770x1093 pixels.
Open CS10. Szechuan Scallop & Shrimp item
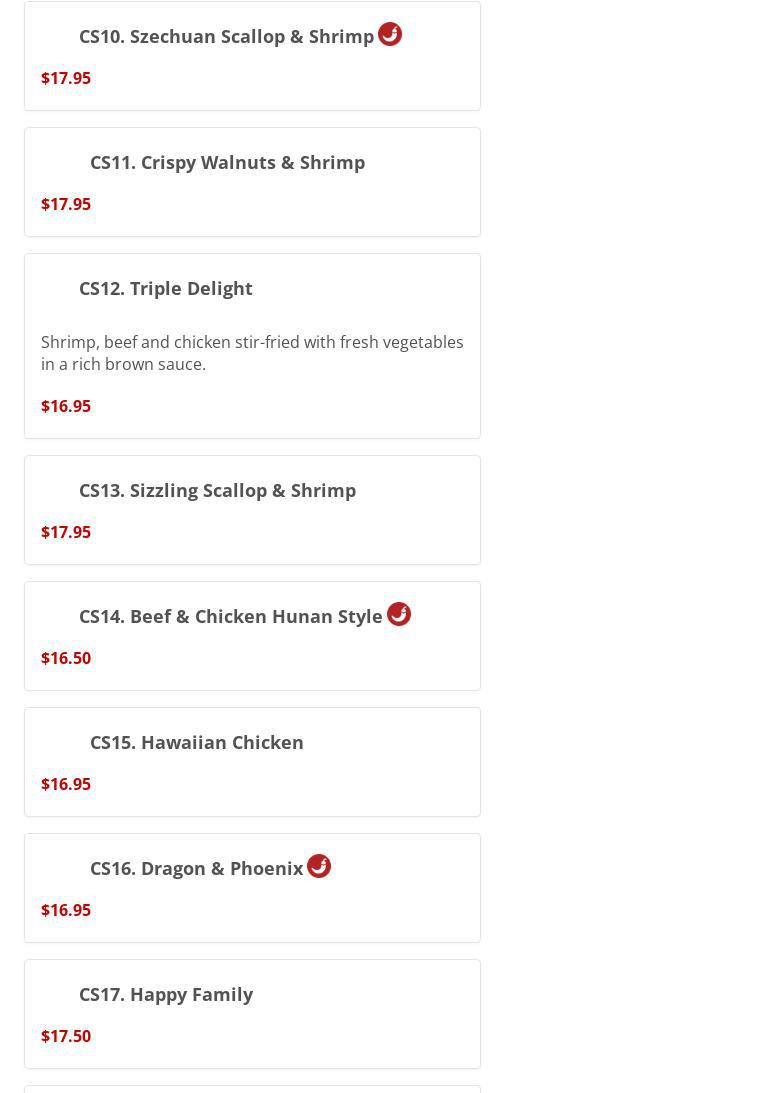point(226,37)
